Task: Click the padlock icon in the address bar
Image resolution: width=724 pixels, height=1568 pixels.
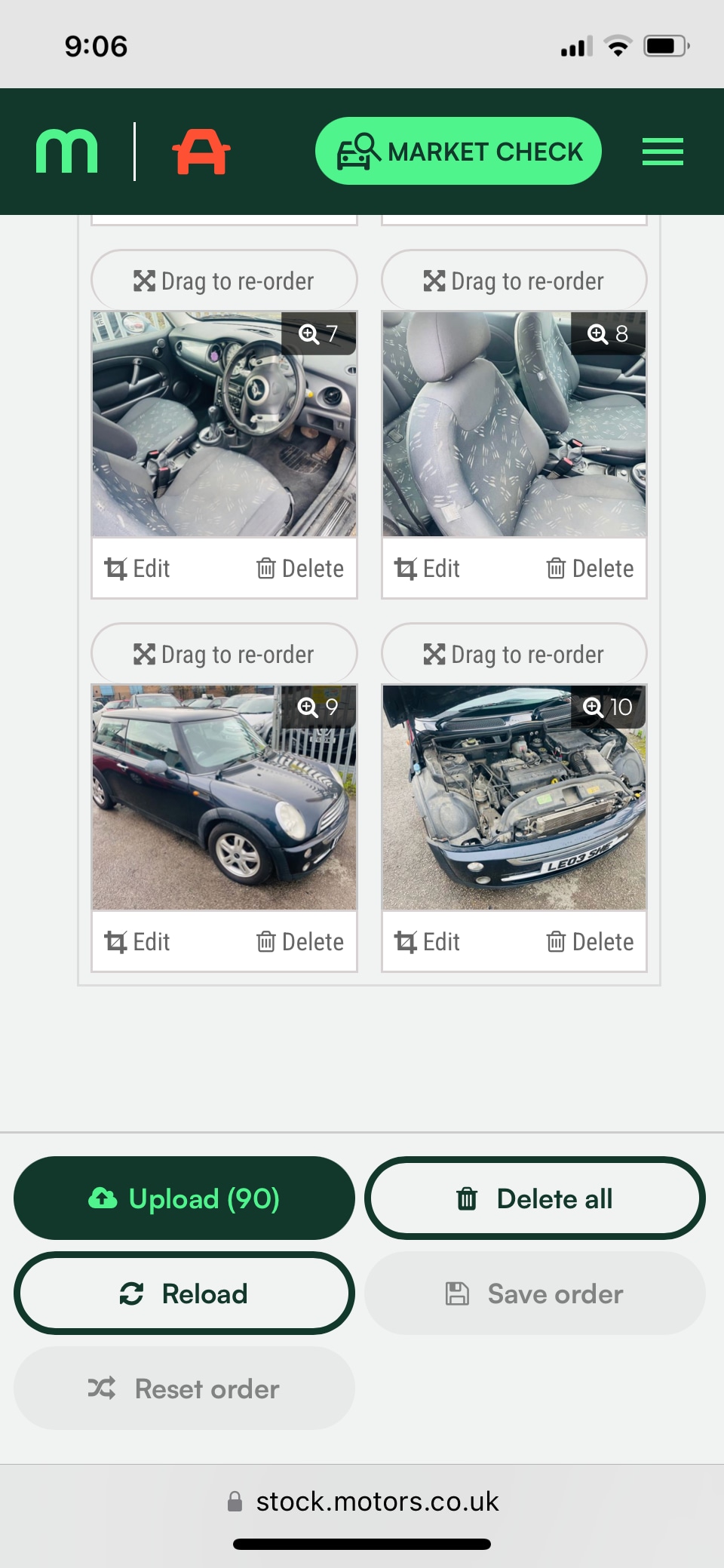Action: click(x=235, y=1501)
